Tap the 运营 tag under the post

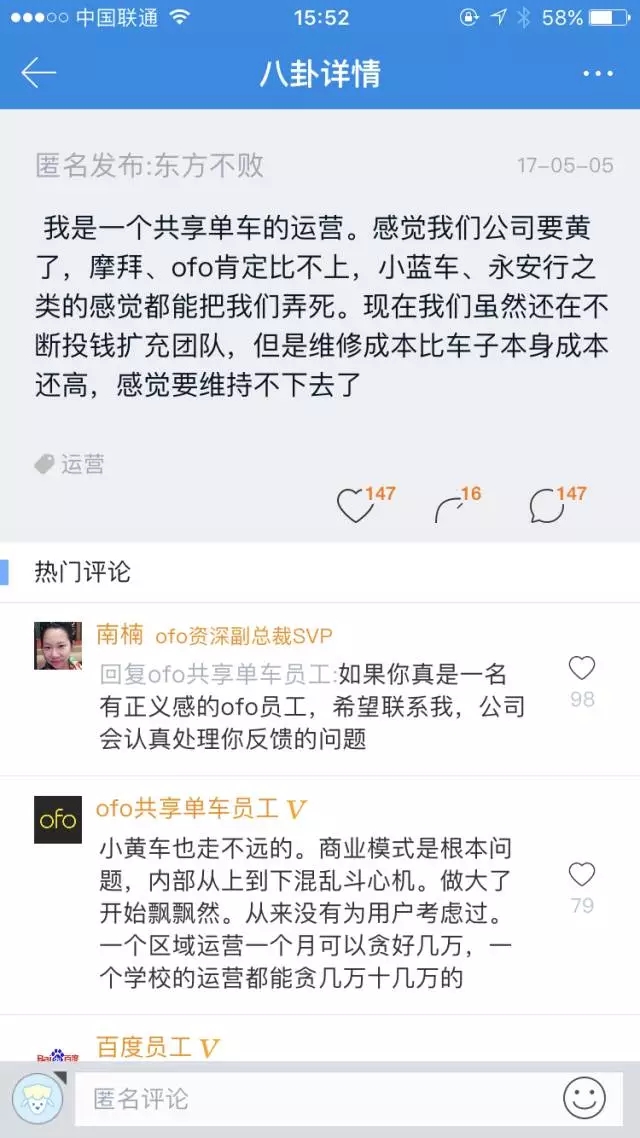pyautogui.click(x=70, y=464)
